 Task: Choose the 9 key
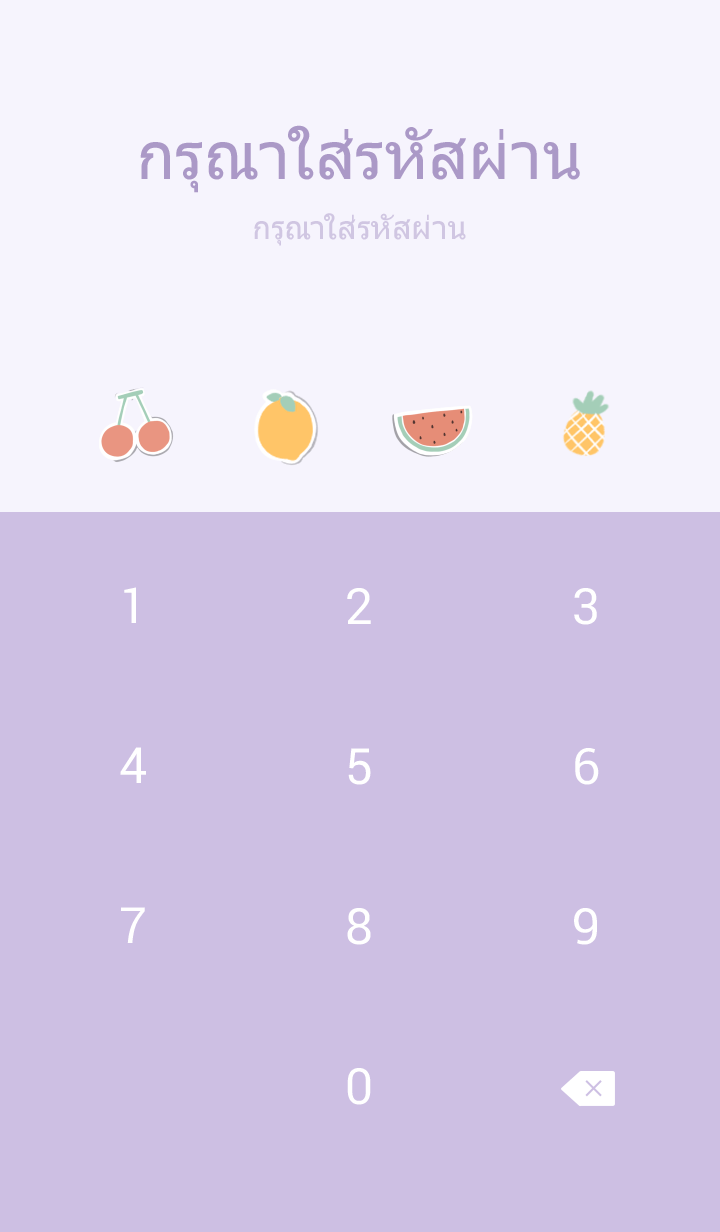point(585,927)
